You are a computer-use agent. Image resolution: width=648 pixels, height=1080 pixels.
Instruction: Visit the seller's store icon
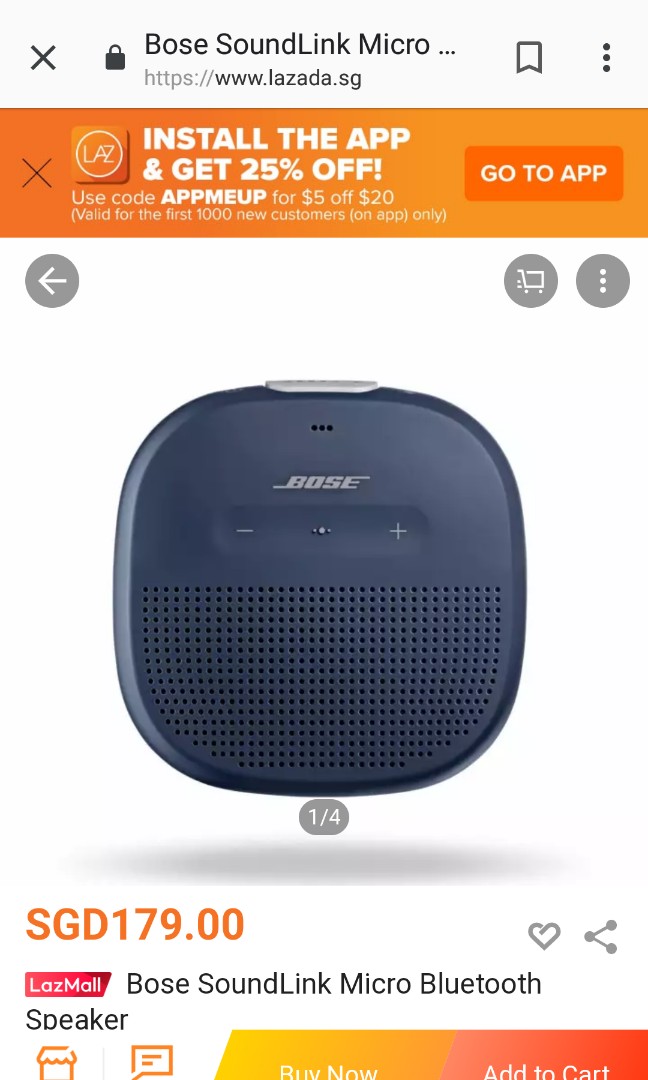[56, 1064]
